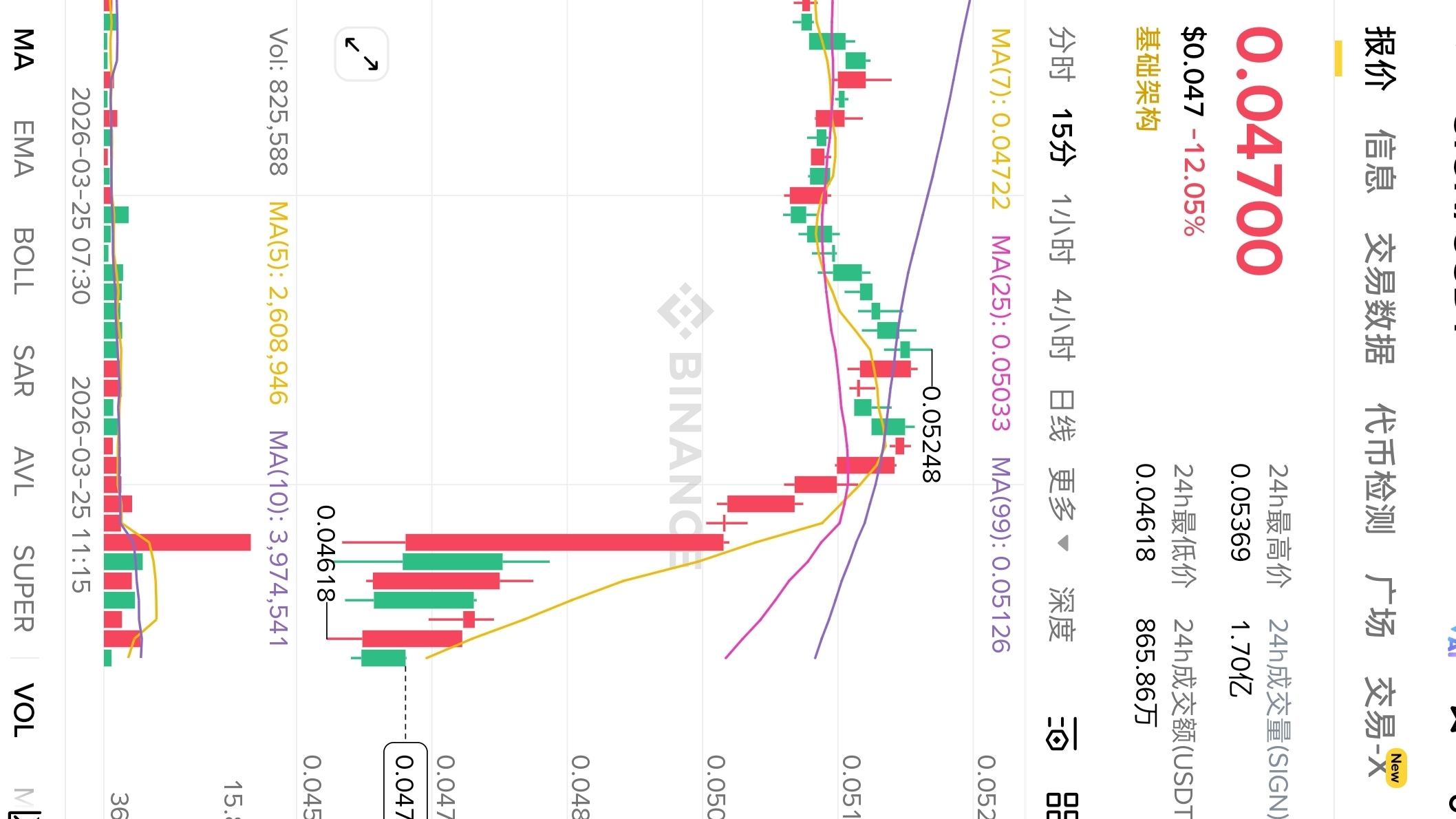Toggle the VOL sub-indicator
The image size is (1456, 819).
[x=23, y=710]
